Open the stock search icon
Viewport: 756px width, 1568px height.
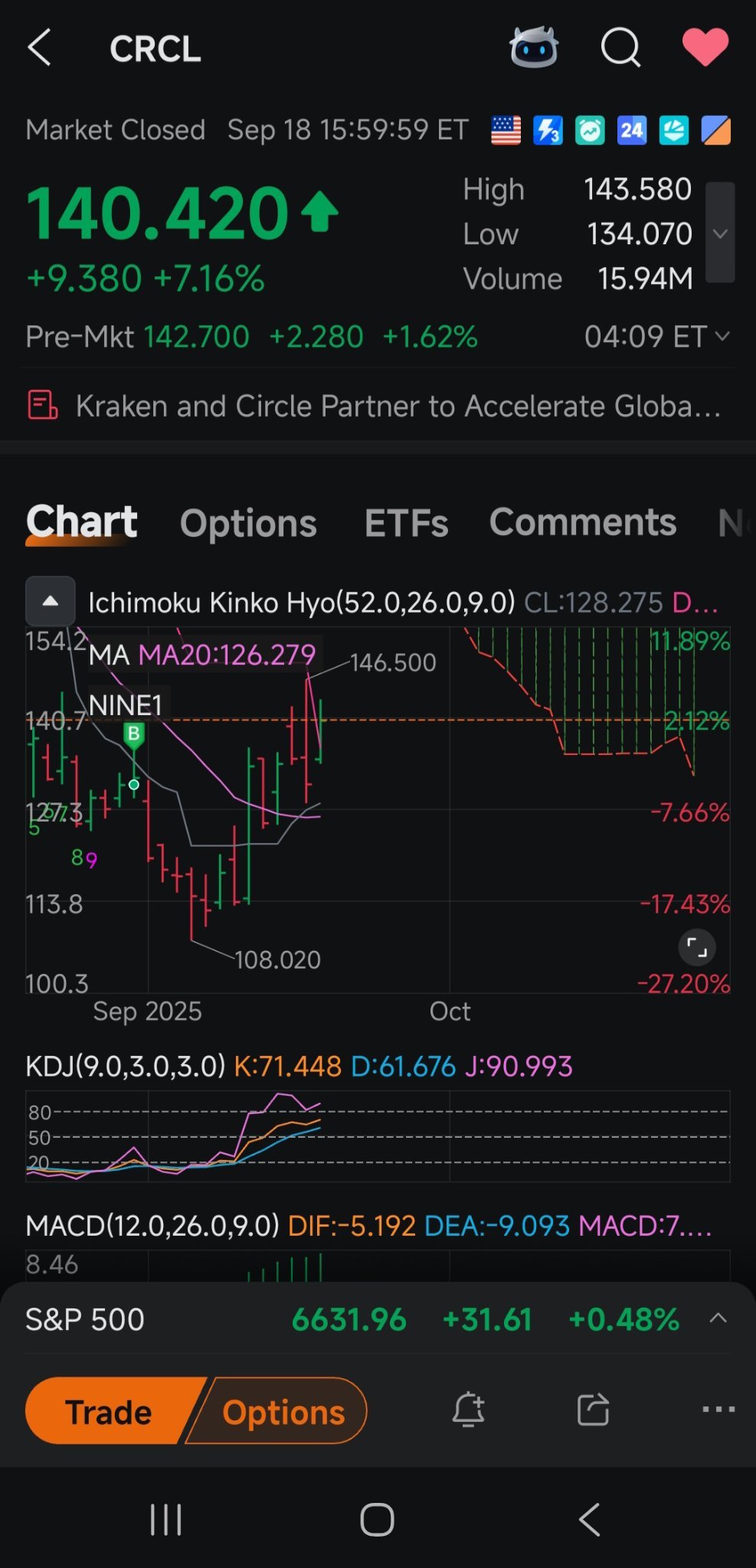620,47
